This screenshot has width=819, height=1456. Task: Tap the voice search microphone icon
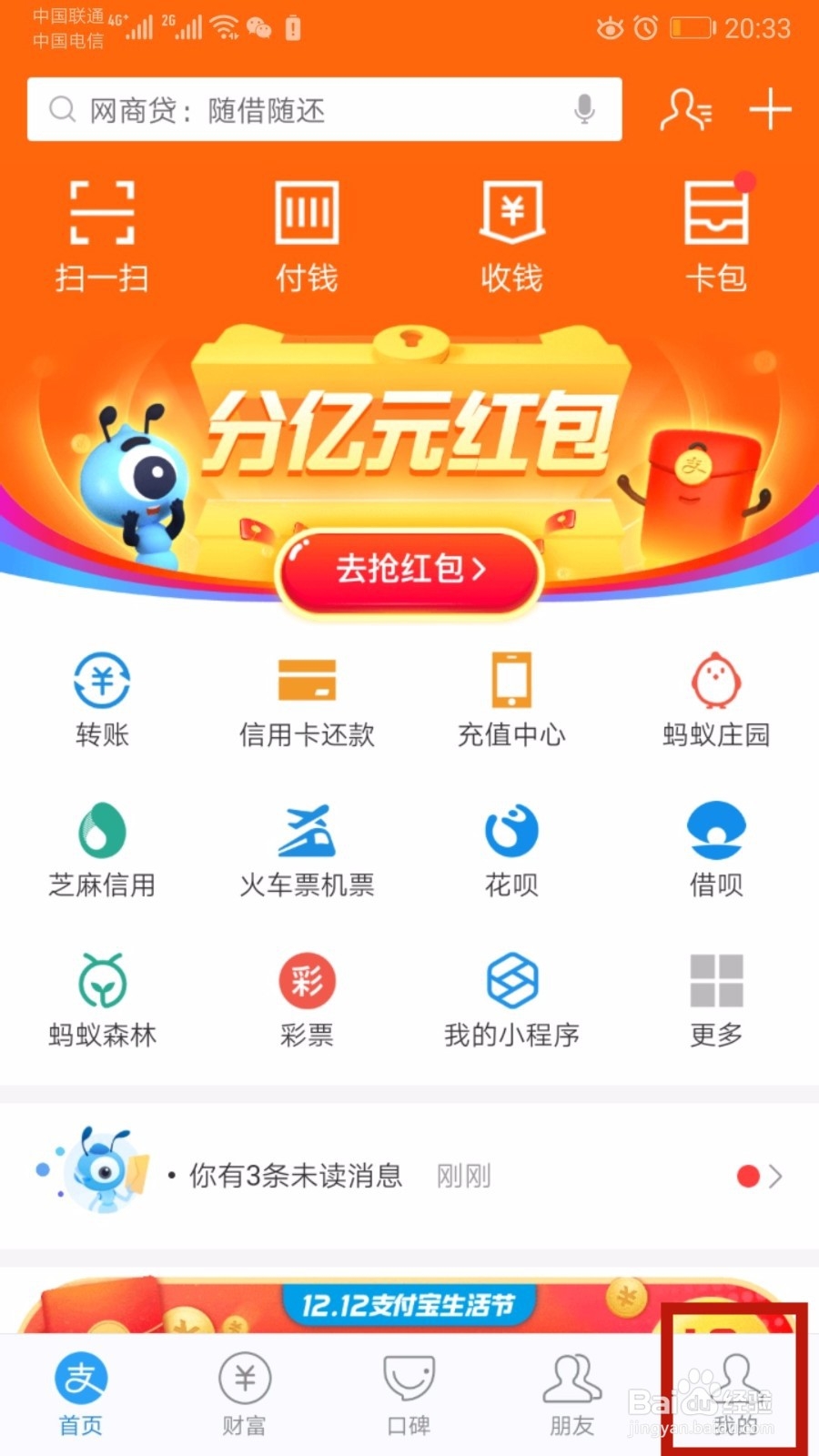(583, 109)
